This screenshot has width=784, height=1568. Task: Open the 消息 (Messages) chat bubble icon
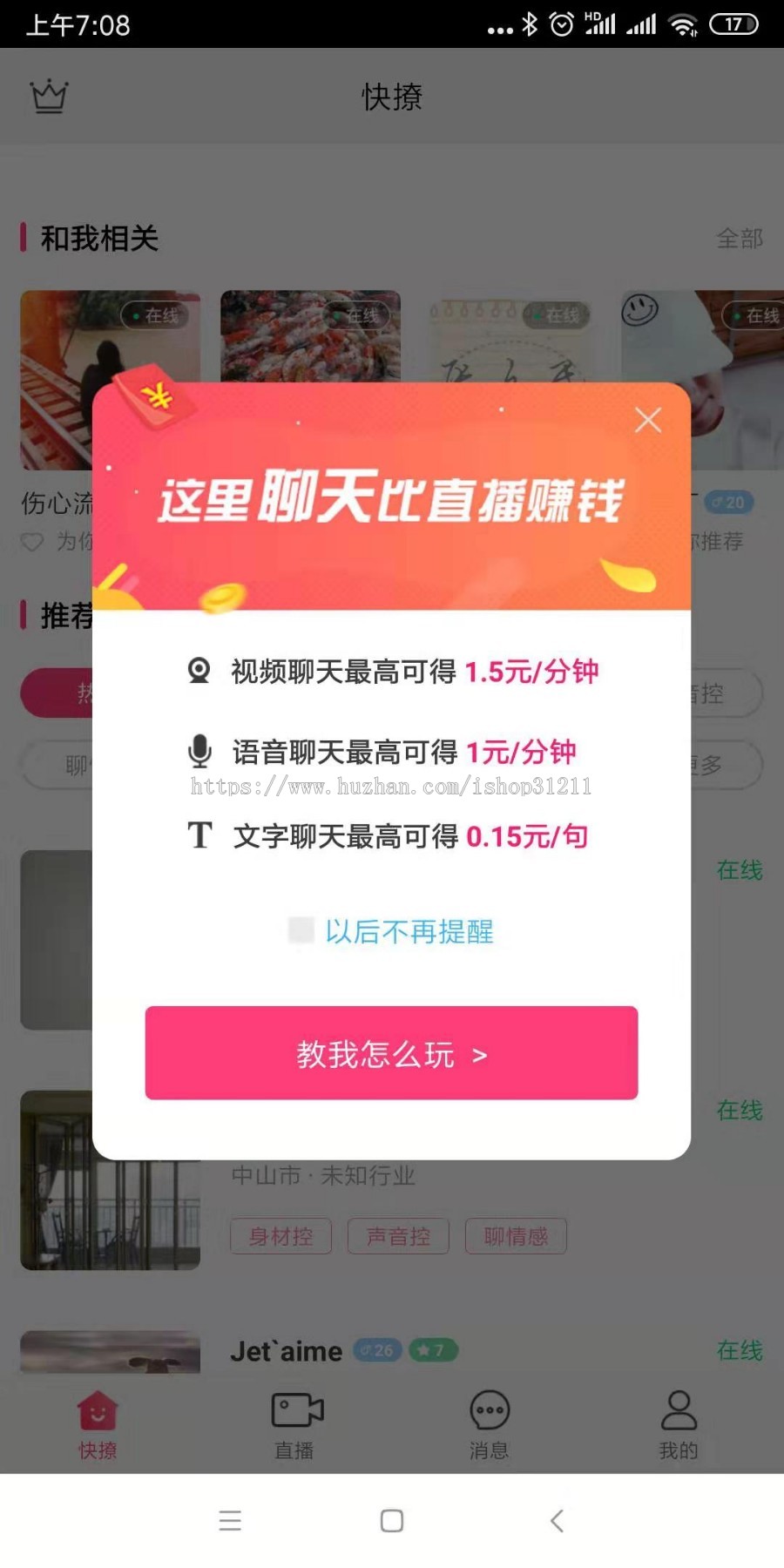(487, 1409)
